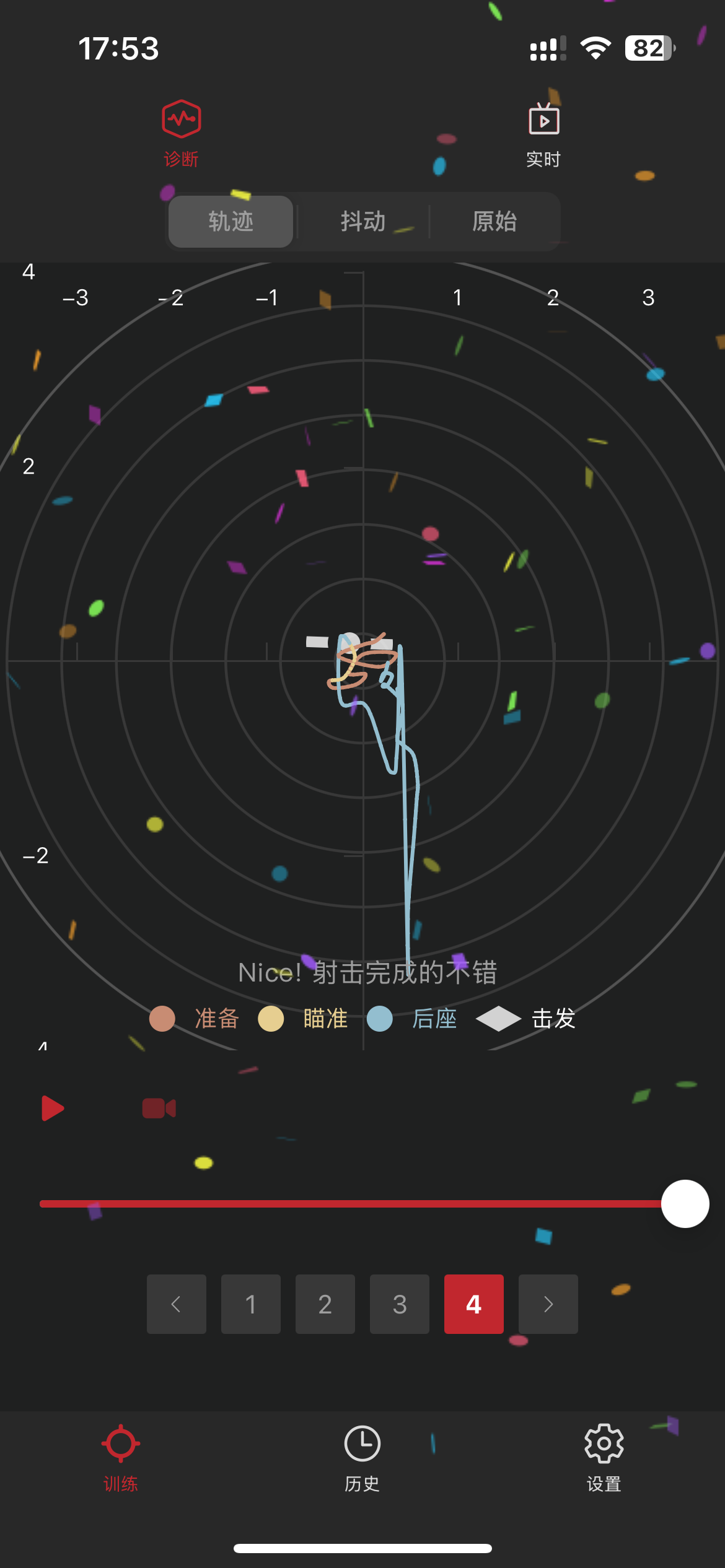The height and width of the screenshot is (1568, 725).
Task: Switch to the 抖动 segment
Action: click(363, 222)
